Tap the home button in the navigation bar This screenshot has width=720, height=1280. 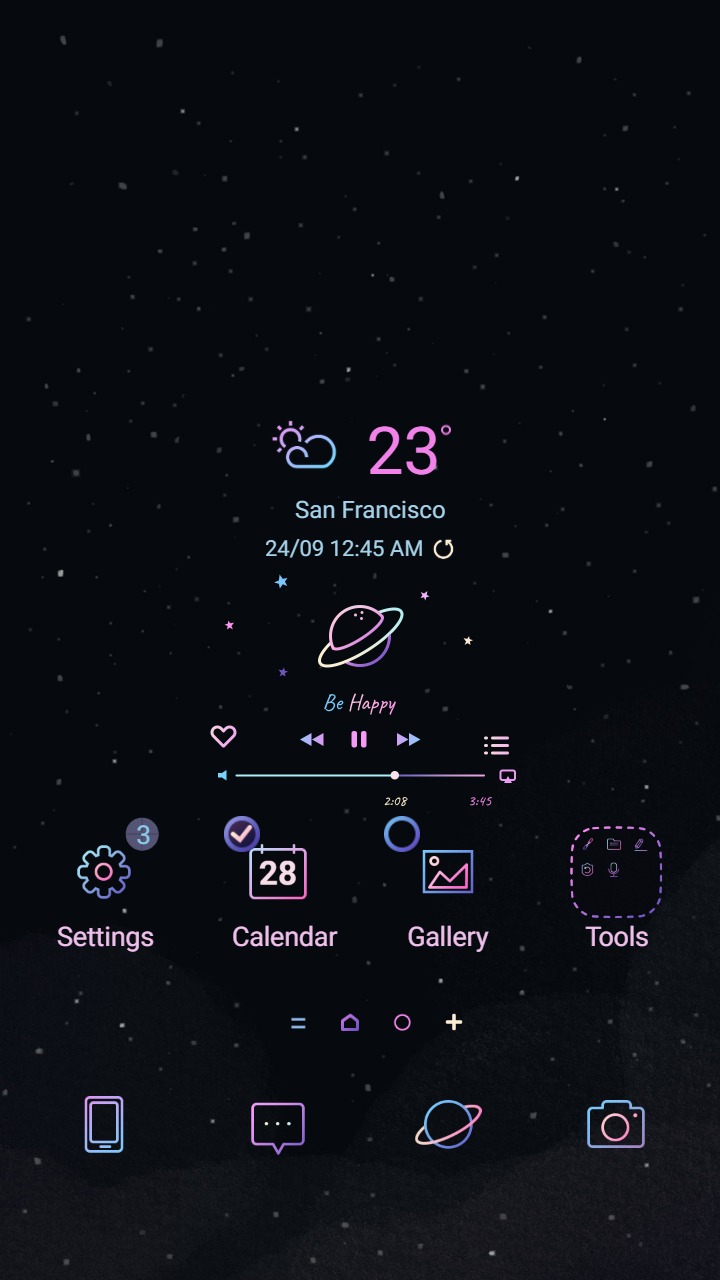click(350, 1022)
